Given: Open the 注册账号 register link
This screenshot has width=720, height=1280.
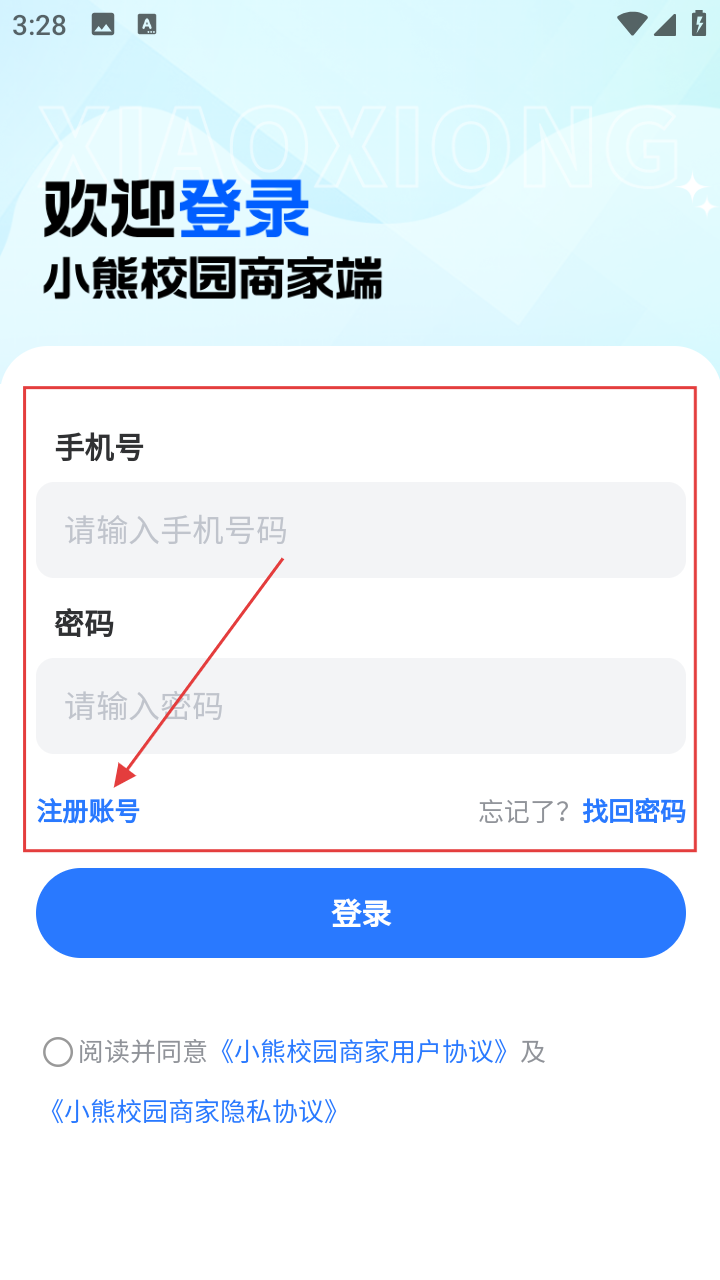Looking at the screenshot, I should (x=88, y=811).
